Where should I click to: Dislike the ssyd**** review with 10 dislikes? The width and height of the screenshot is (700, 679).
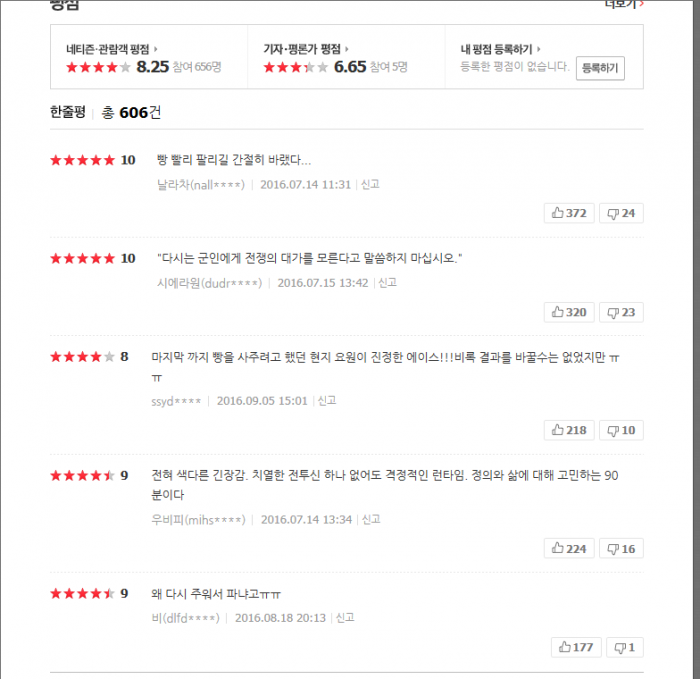[x=621, y=430]
